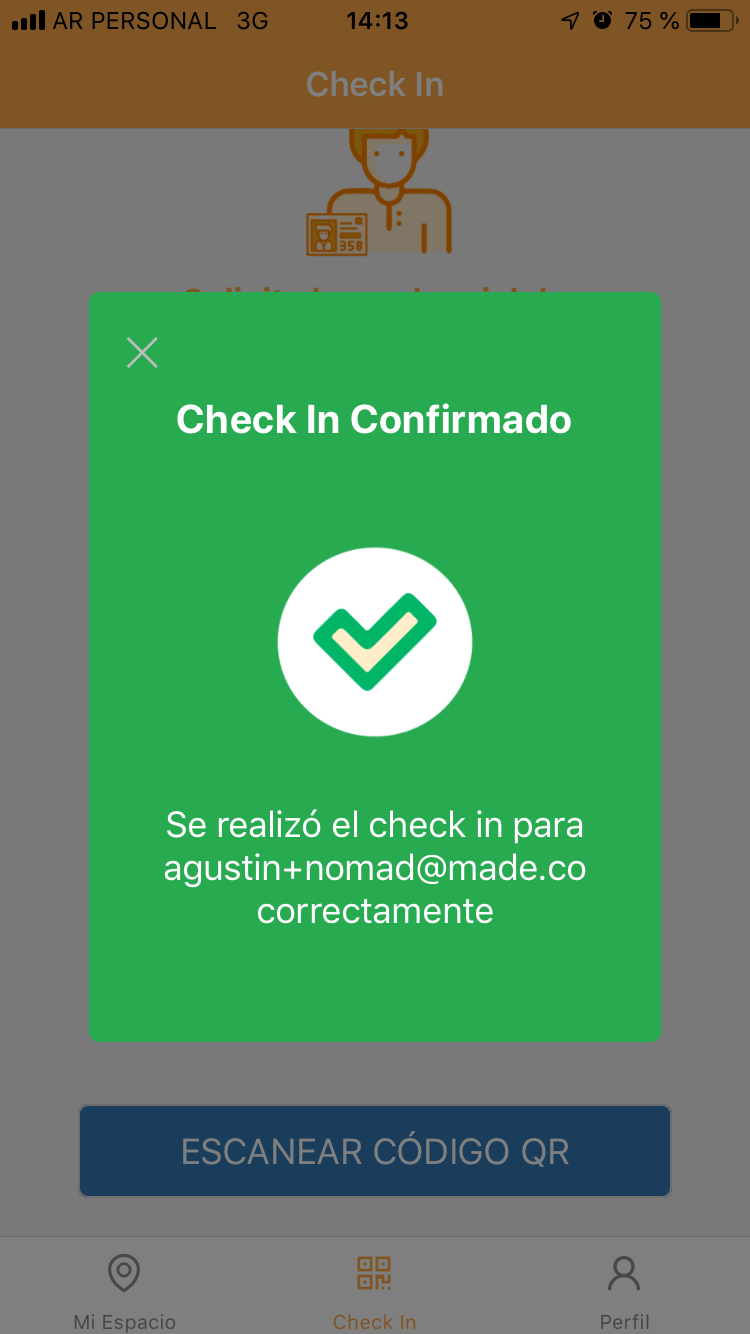This screenshot has width=750, height=1334.
Task: Go to the Perfil tab
Action: [x=625, y=1292]
